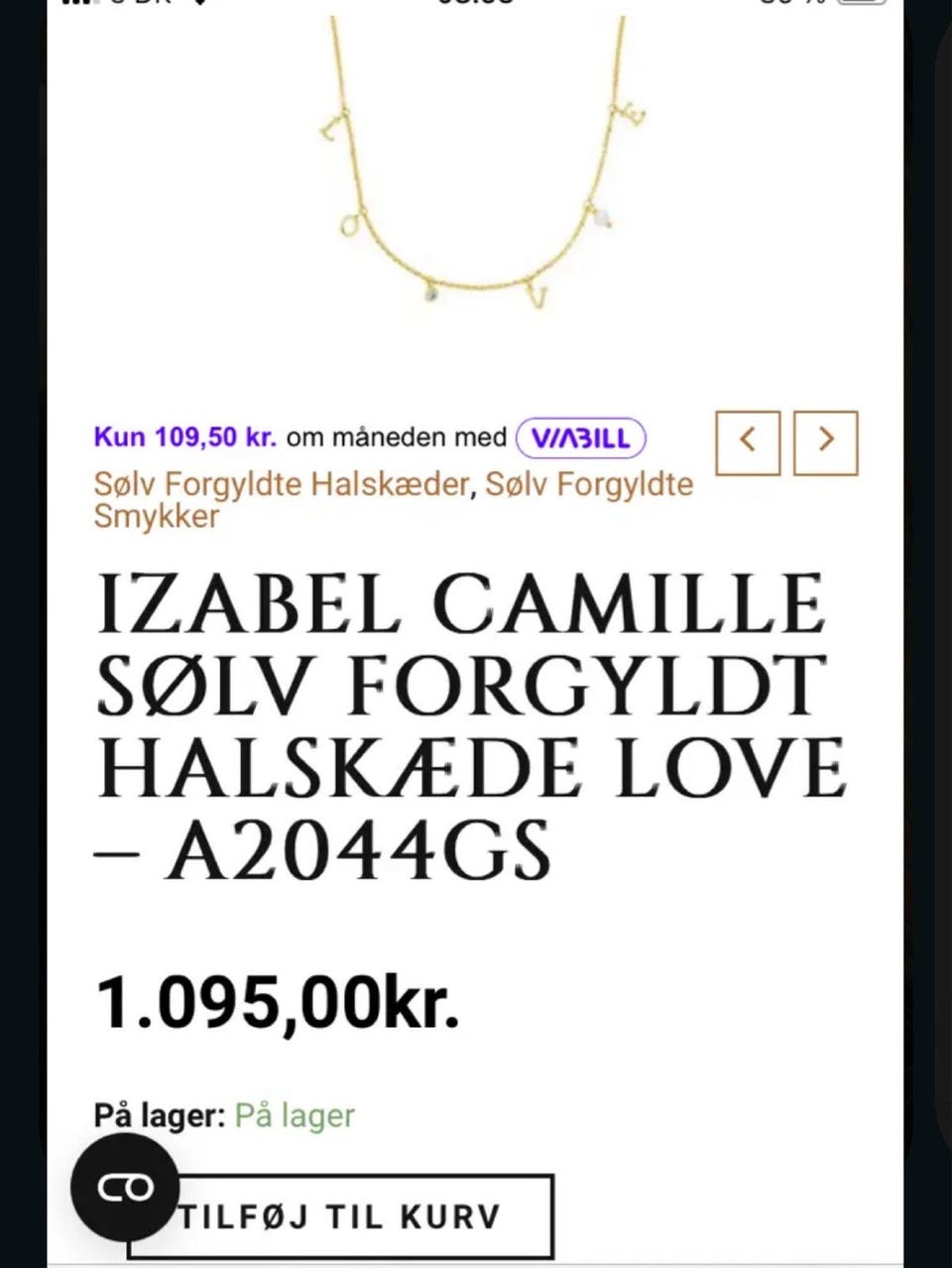Viewport: 952px width, 1268px height.
Task: Click the 1.095,00kr. price text
Action: pos(278,1004)
